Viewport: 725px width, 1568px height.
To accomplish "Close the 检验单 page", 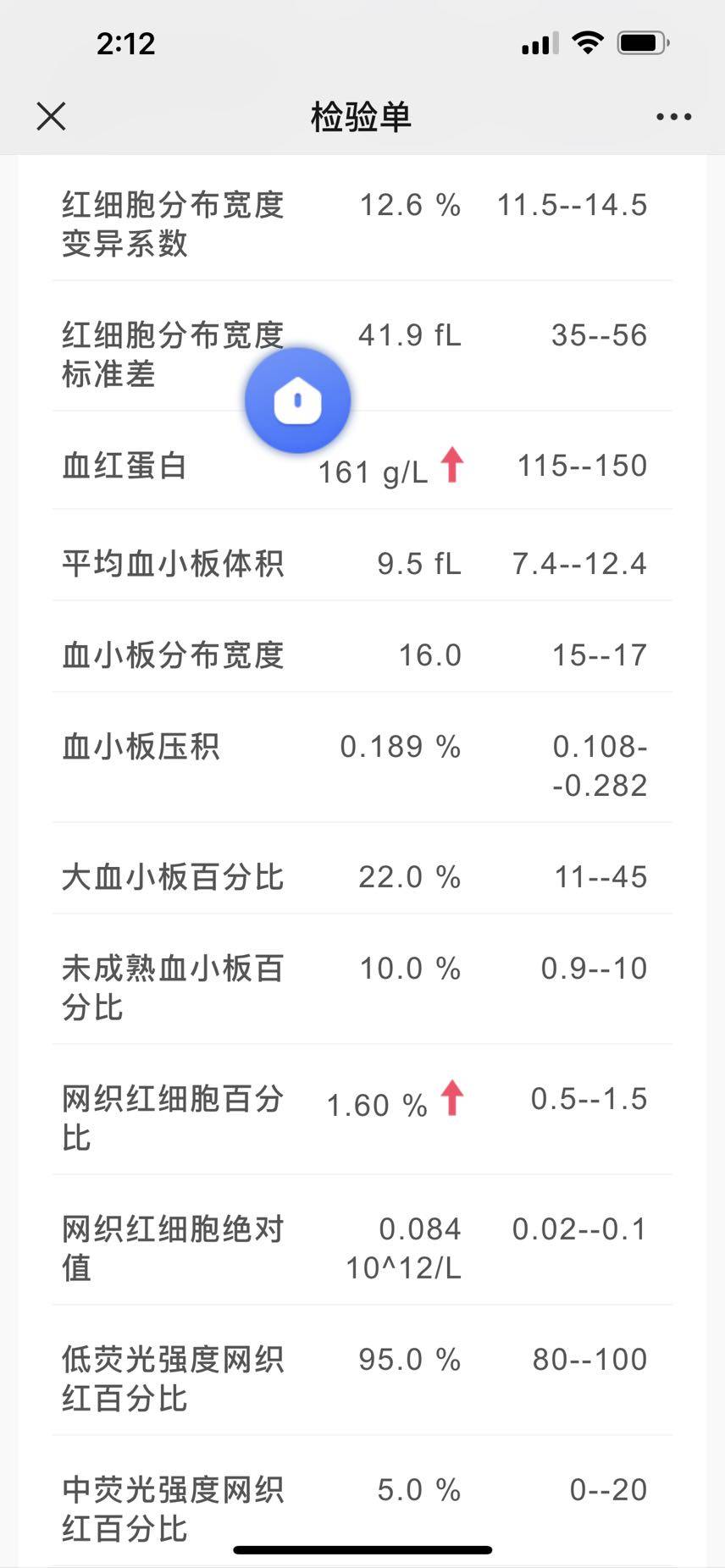I will [52, 116].
